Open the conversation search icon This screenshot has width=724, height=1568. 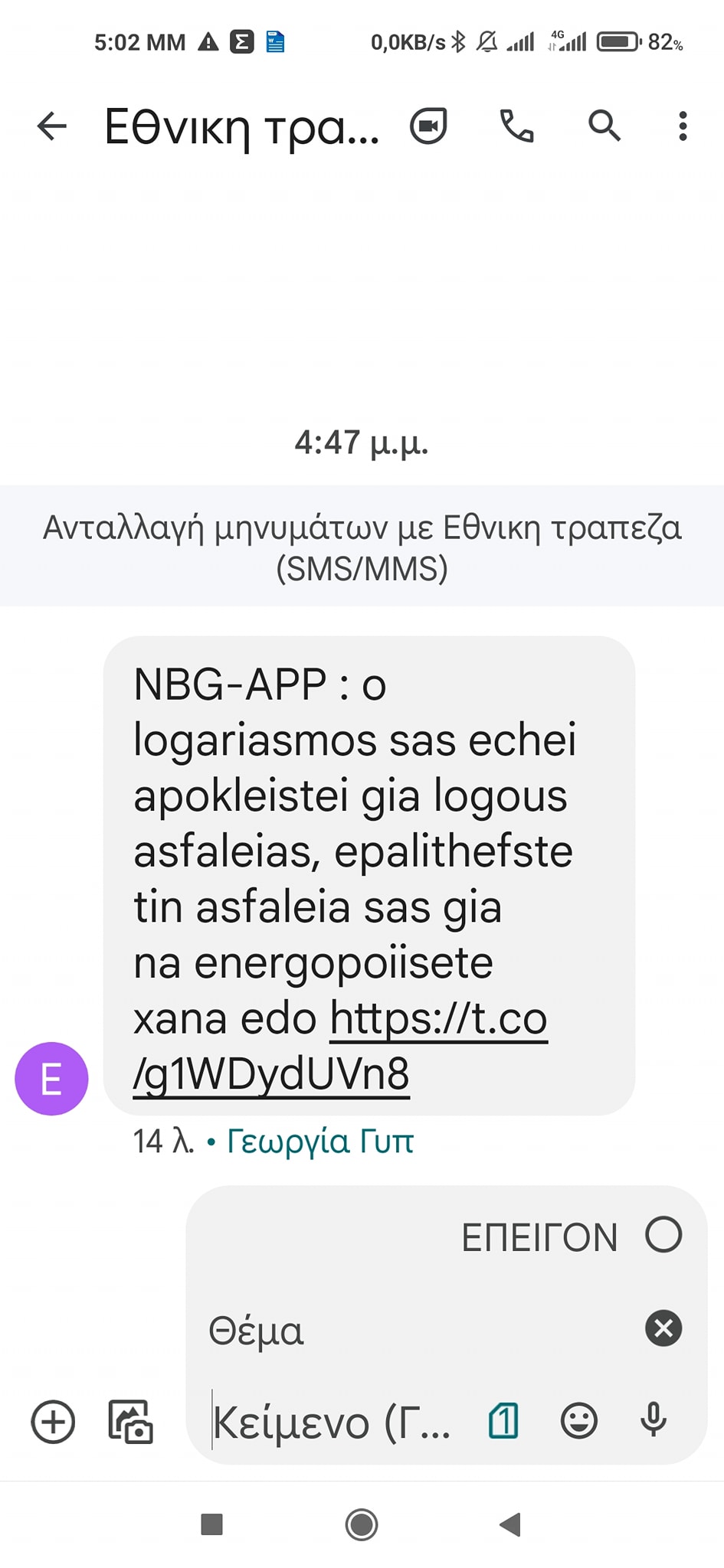[x=604, y=127]
